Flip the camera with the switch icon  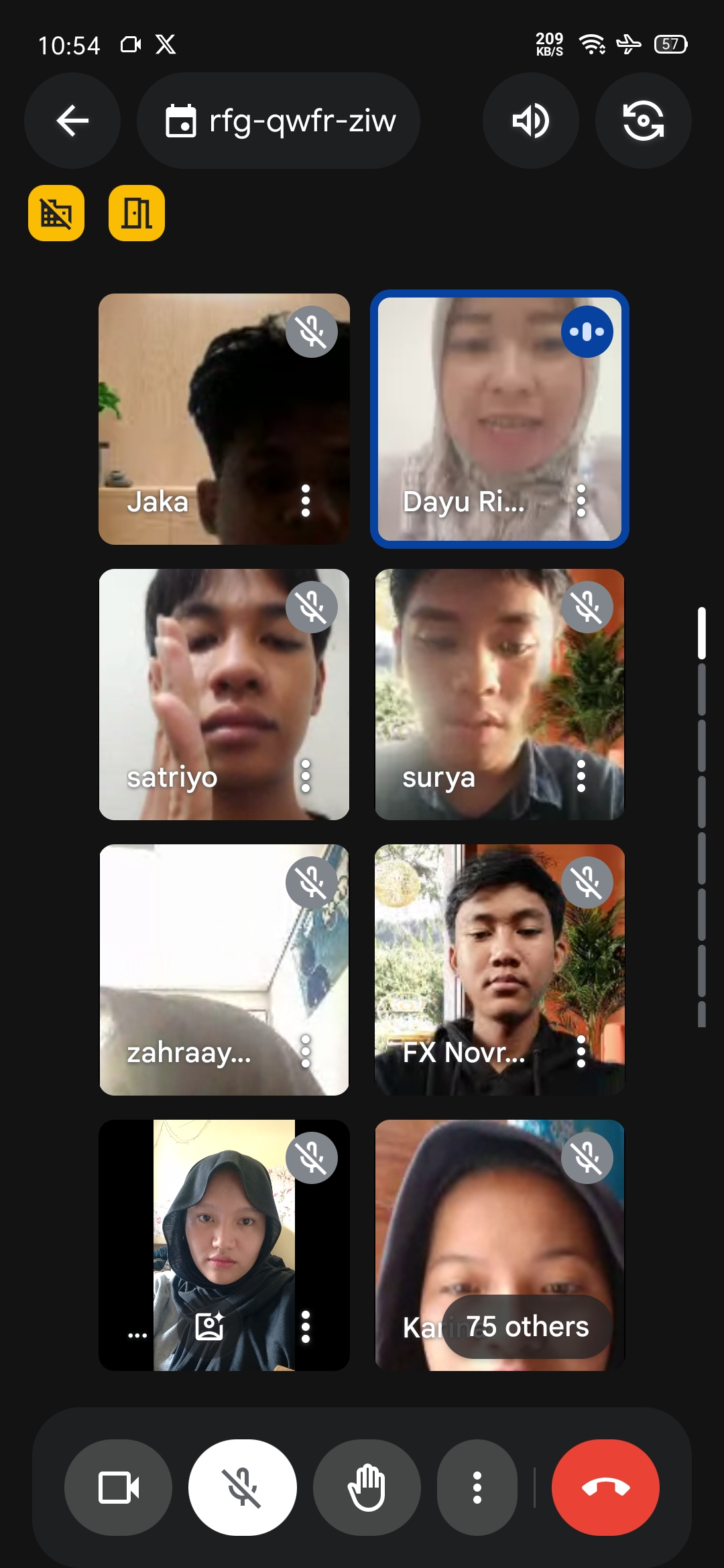click(x=643, y=121)
